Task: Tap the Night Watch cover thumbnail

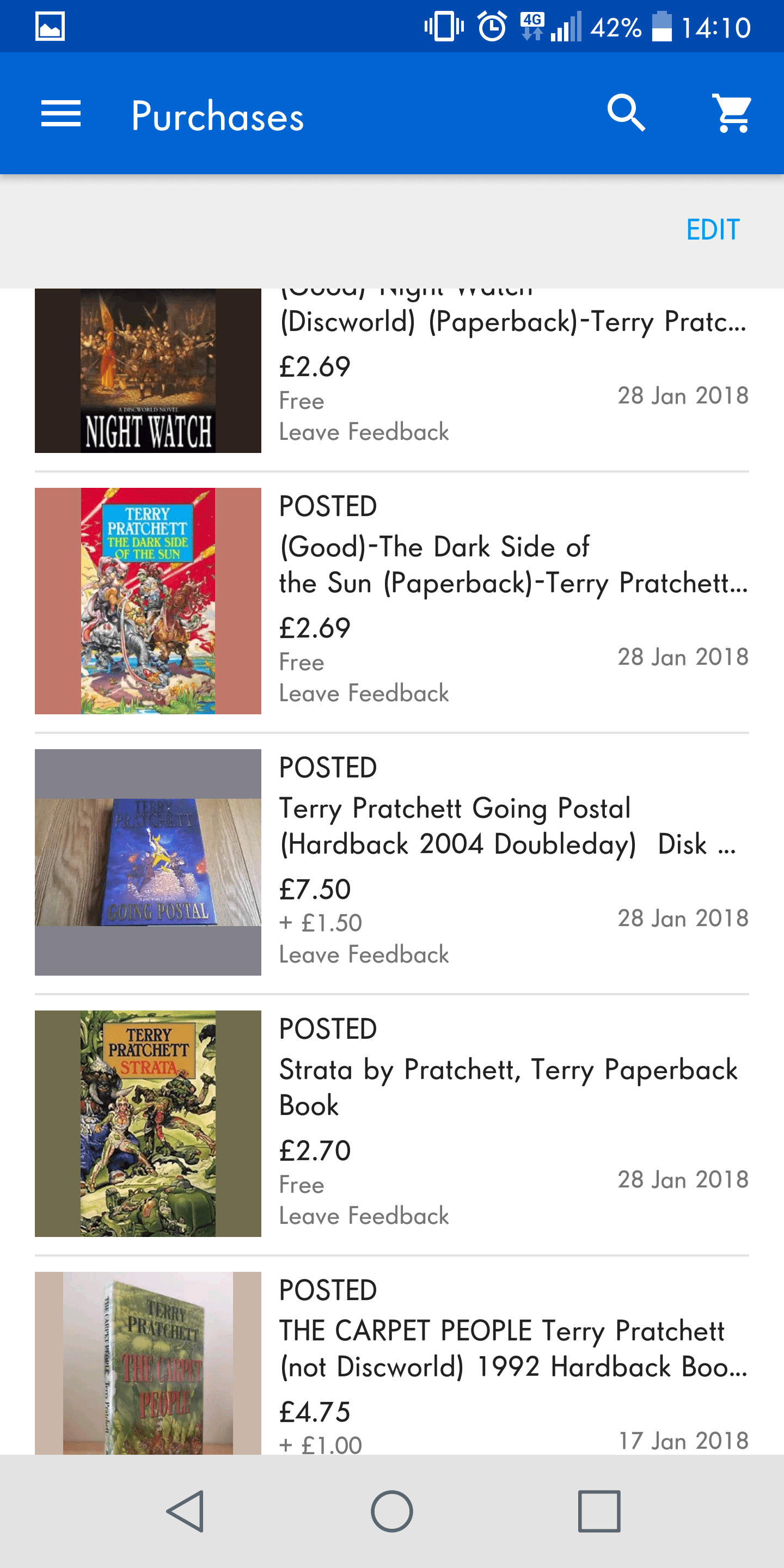Action: click(148, 371)
